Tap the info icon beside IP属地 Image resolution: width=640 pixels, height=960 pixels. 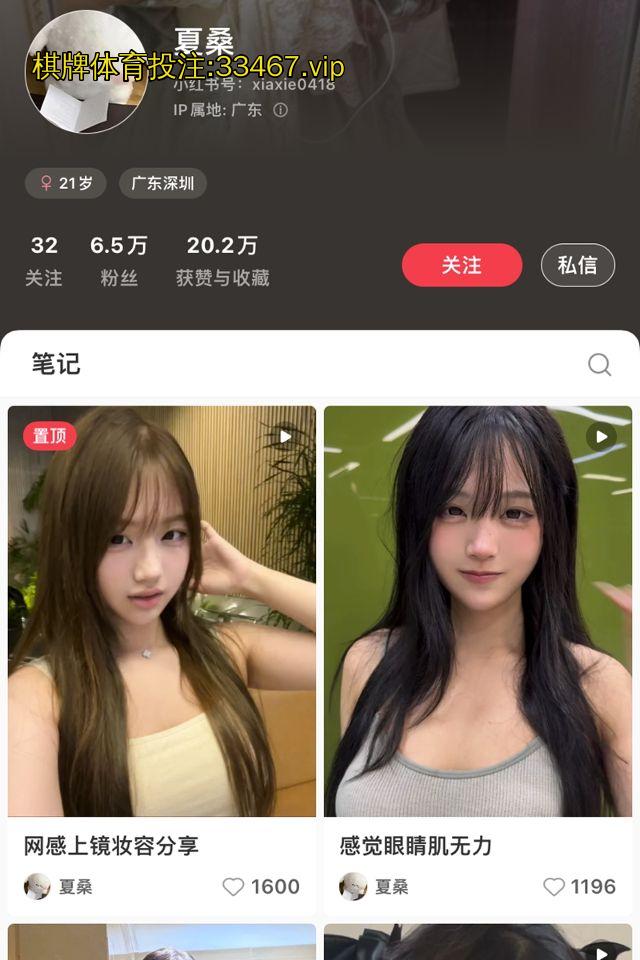point(281,111)
